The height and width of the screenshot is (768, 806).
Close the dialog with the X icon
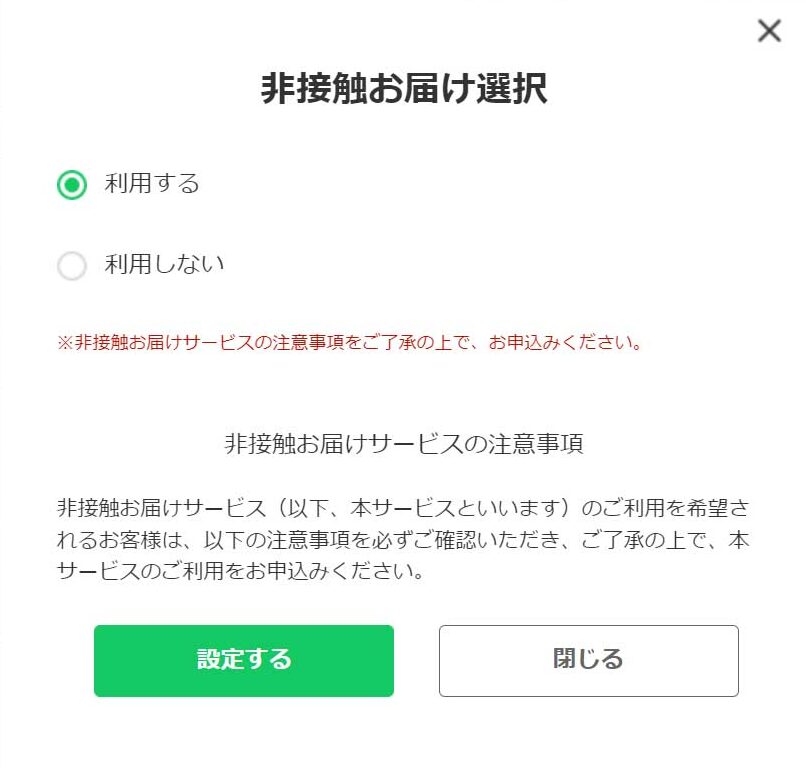click(x=768, y=31)
